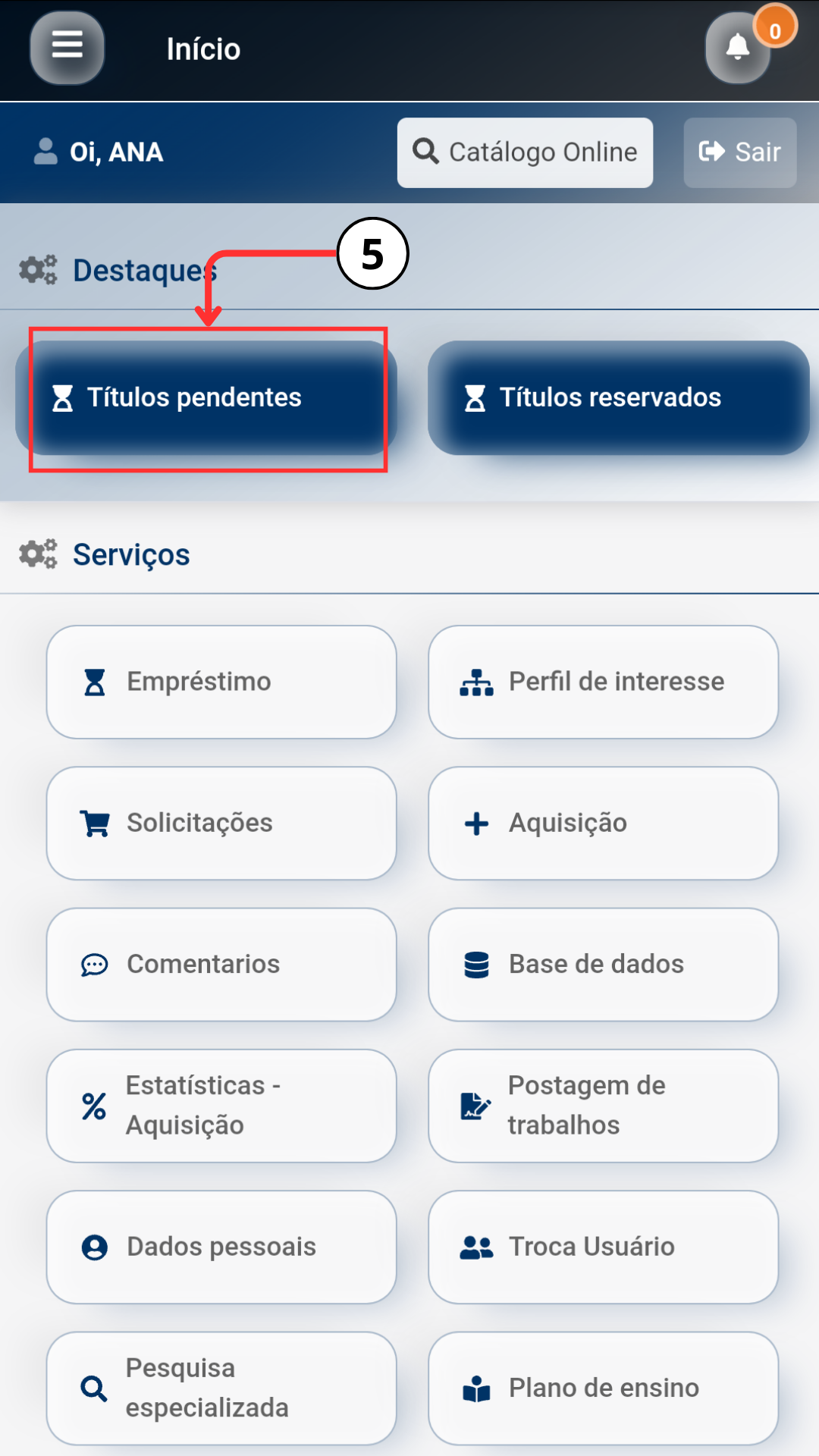The height and width of the screenshot is (1456, 819).
Task: Open the Aquisição service
Action: point(603,823)
